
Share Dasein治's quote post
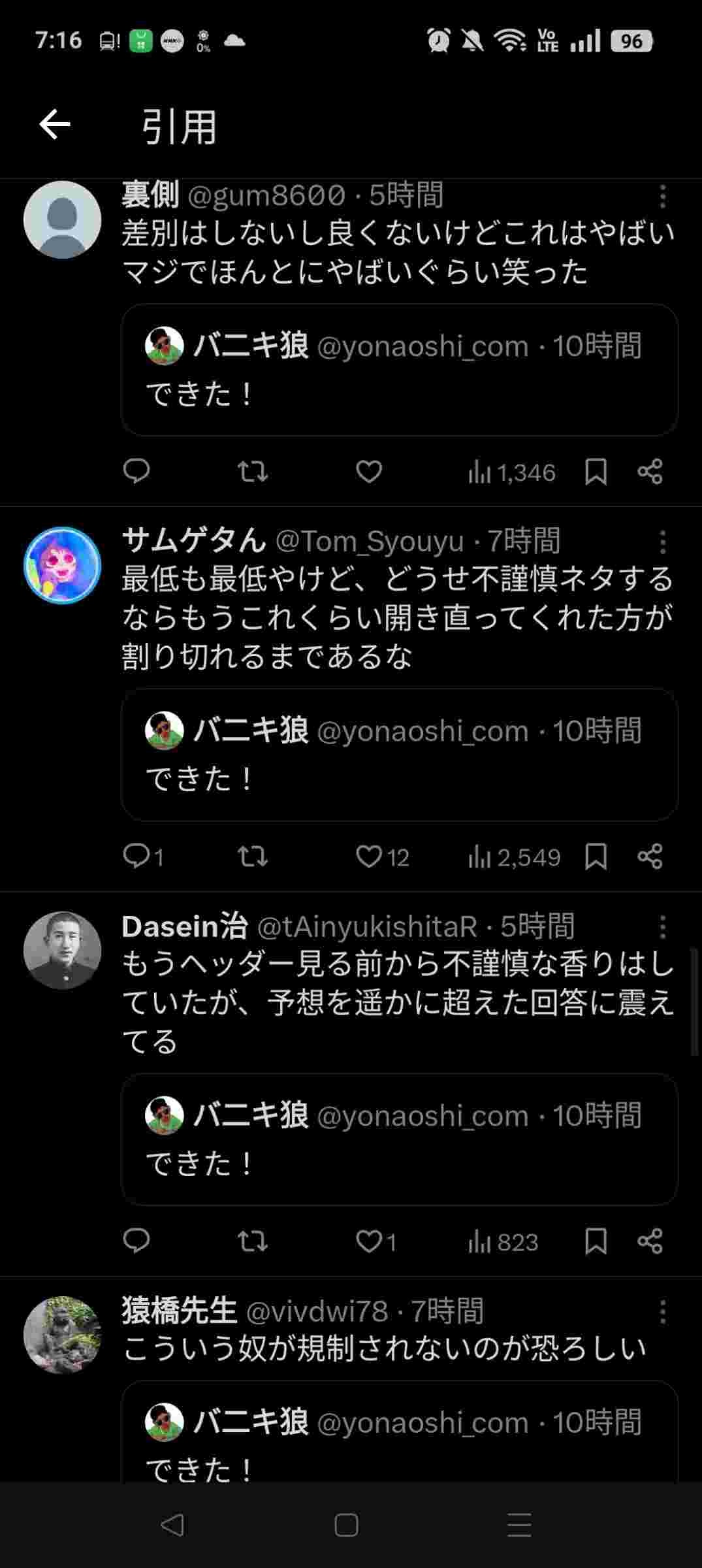point(650,1241)
